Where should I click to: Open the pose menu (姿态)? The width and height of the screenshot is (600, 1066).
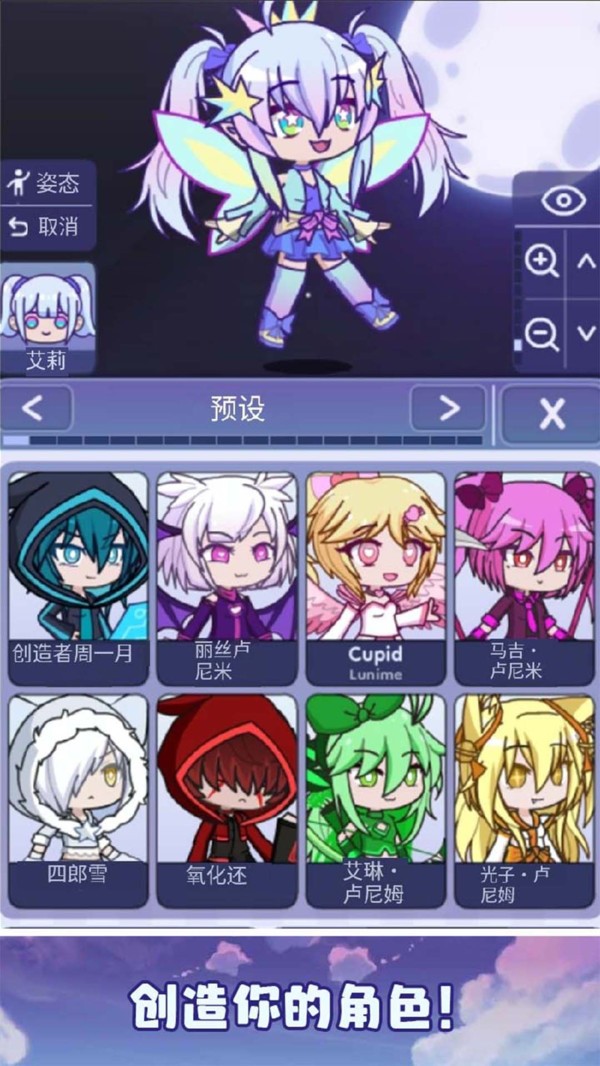pos(47,183)
